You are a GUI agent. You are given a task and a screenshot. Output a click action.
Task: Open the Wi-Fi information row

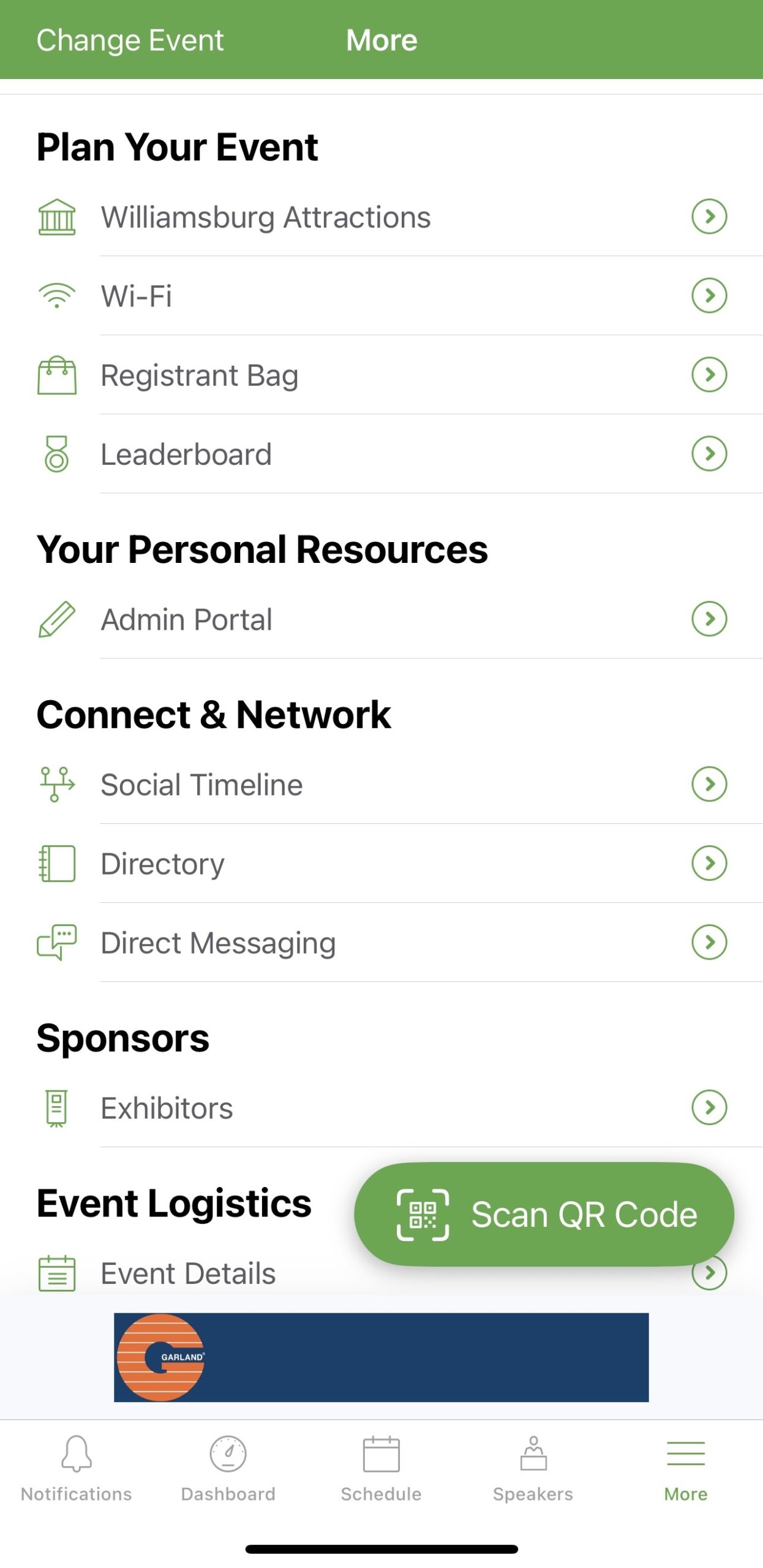[137, 296]
